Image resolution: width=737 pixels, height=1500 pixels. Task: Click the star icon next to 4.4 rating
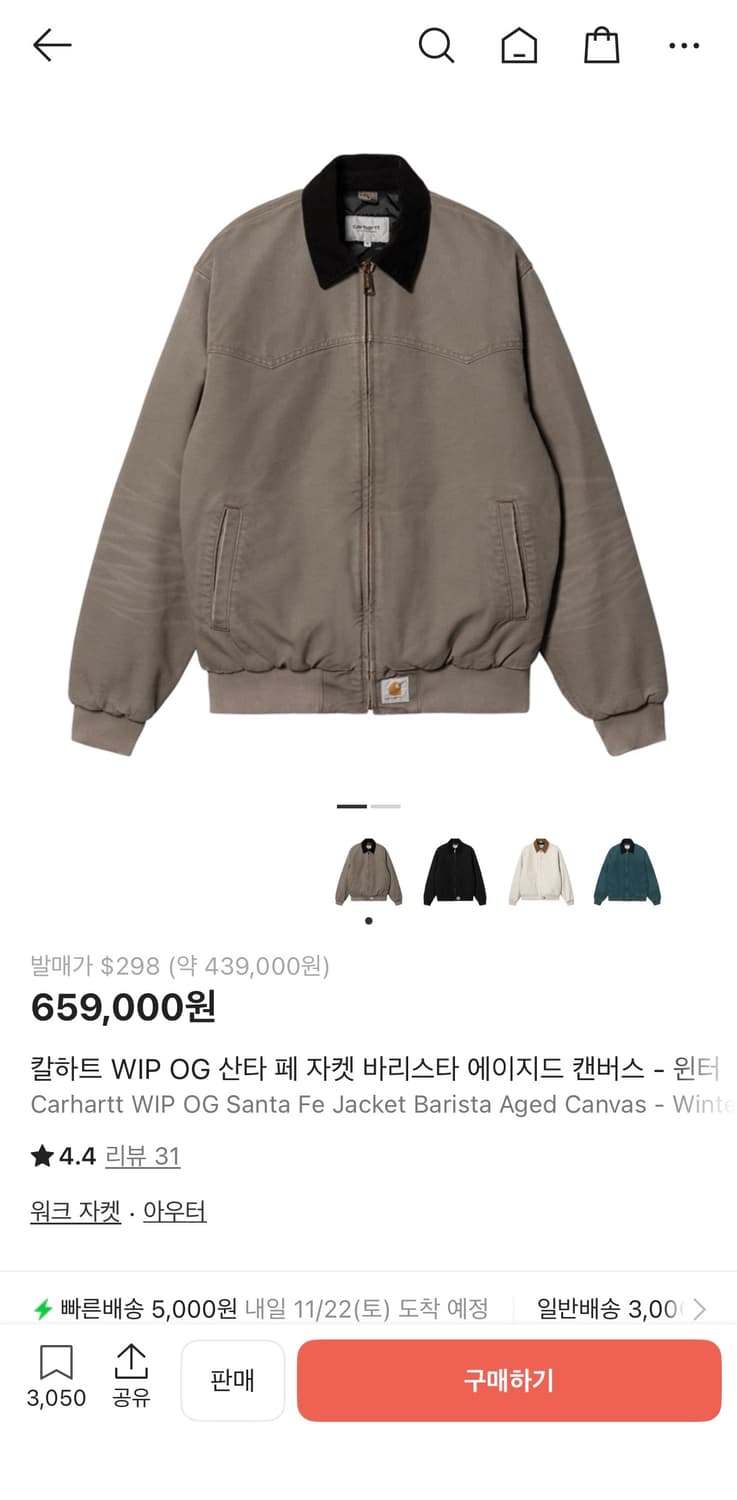coord(41,1155)
